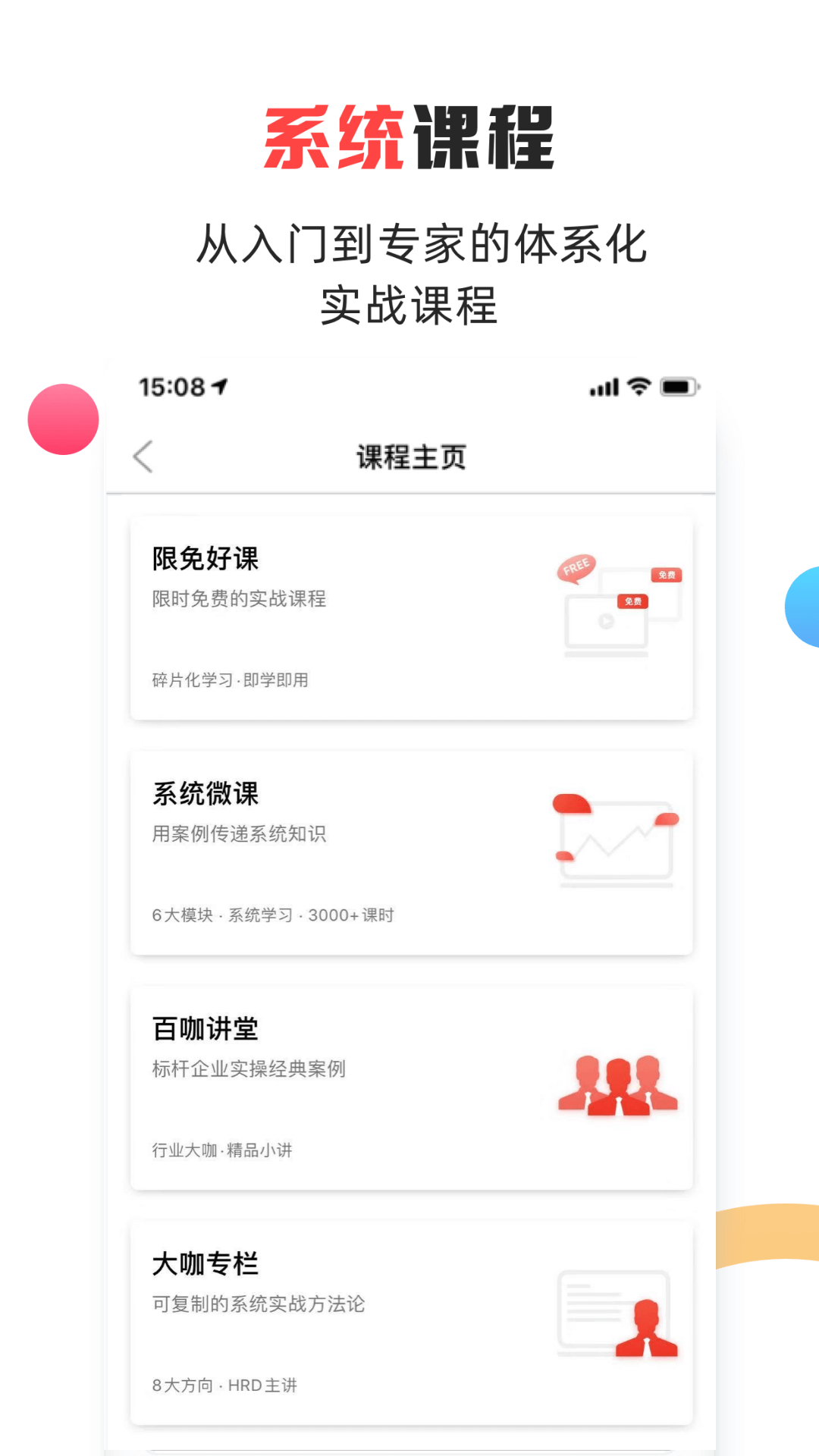Tap the 15:08 time display
The width and height of the screenshot is (819, 1456).
pos(171,387)
